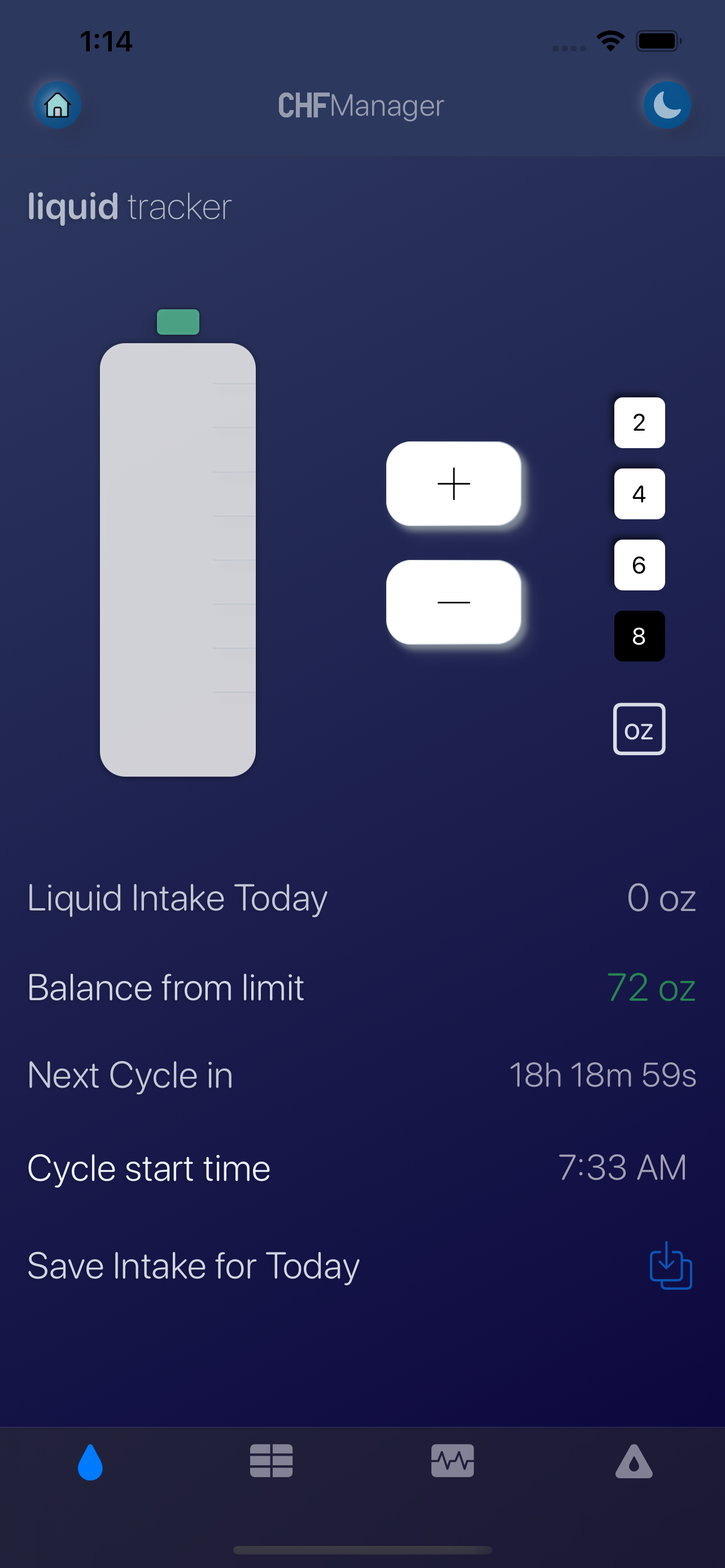The width and height of the screenshot is (725, 1568).
Task: Save today's intake with the download icon
Action: pos(670,1265)
